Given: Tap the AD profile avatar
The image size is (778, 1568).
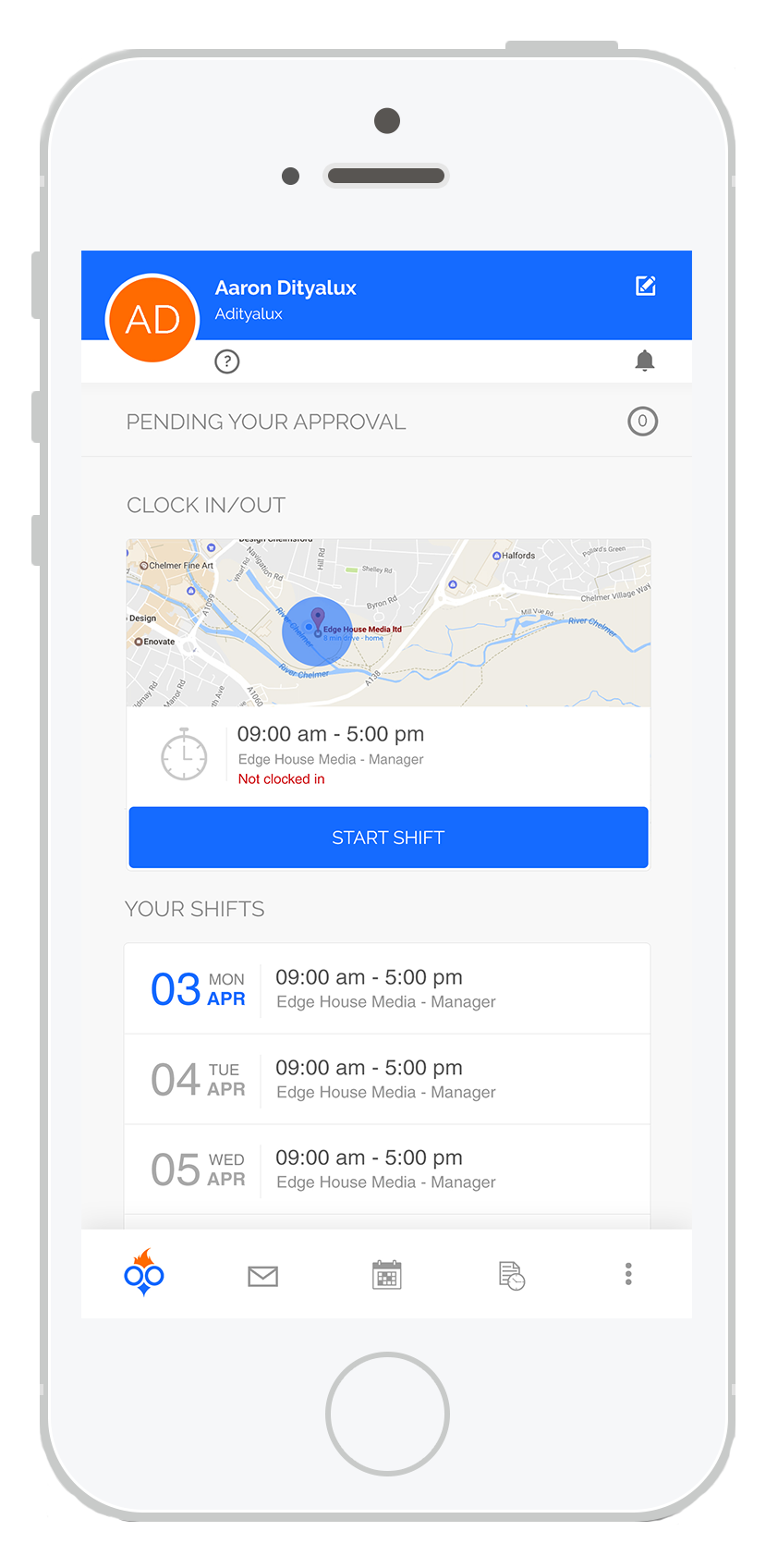Looking at the screenshot, I should click(153, 319).
